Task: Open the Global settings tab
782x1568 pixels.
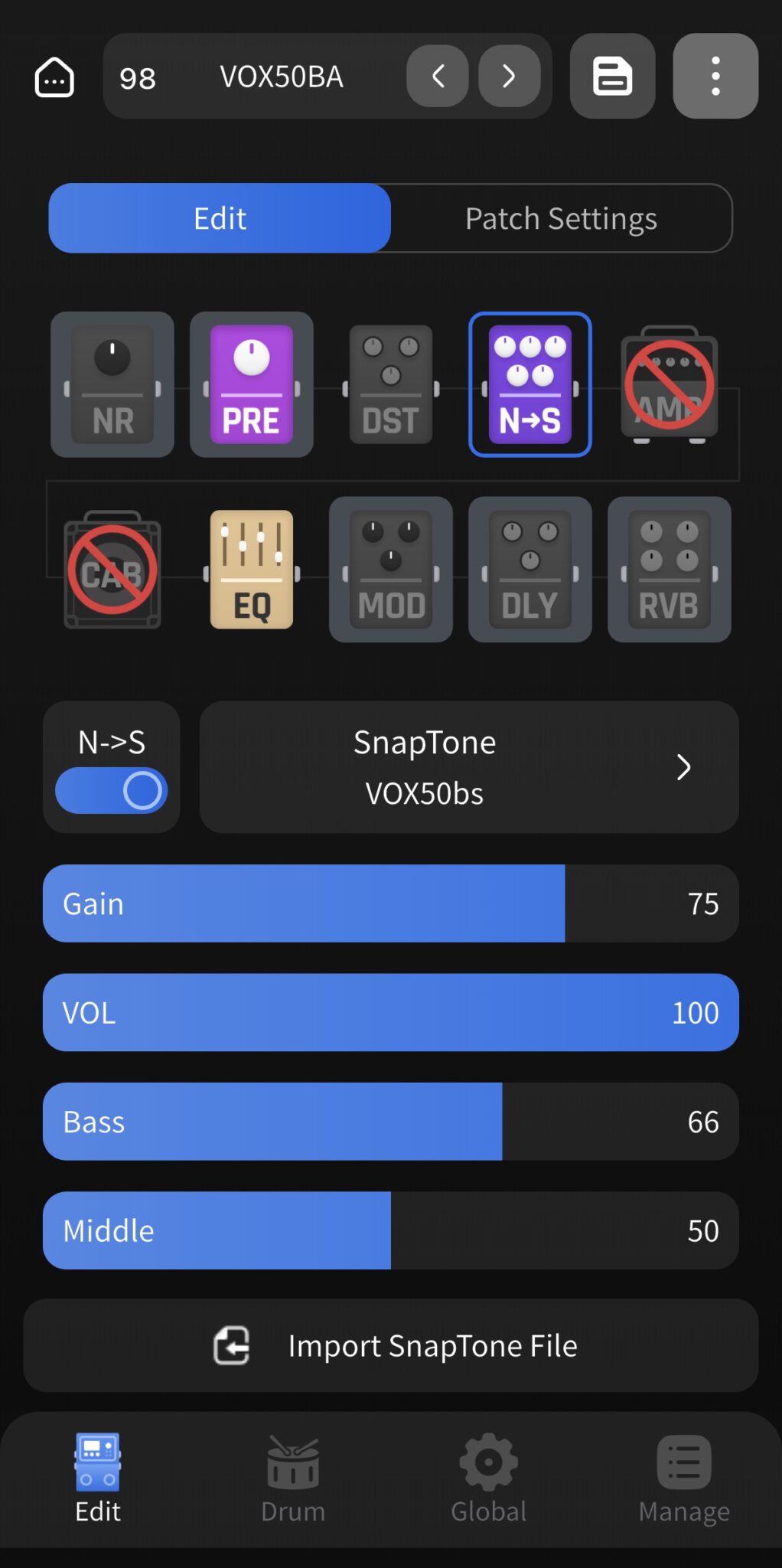Action: click(x=488, y=1478)
